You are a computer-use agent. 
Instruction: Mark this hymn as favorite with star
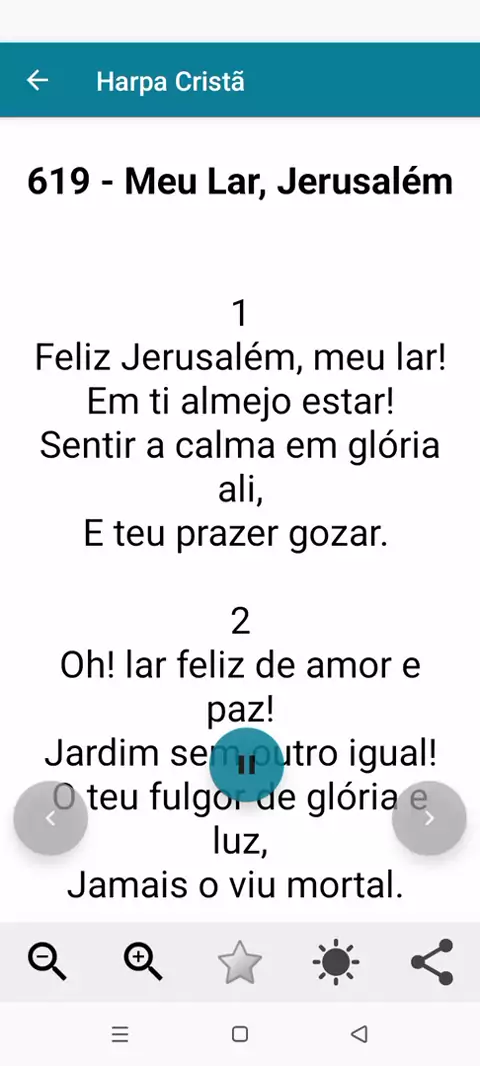239,963
